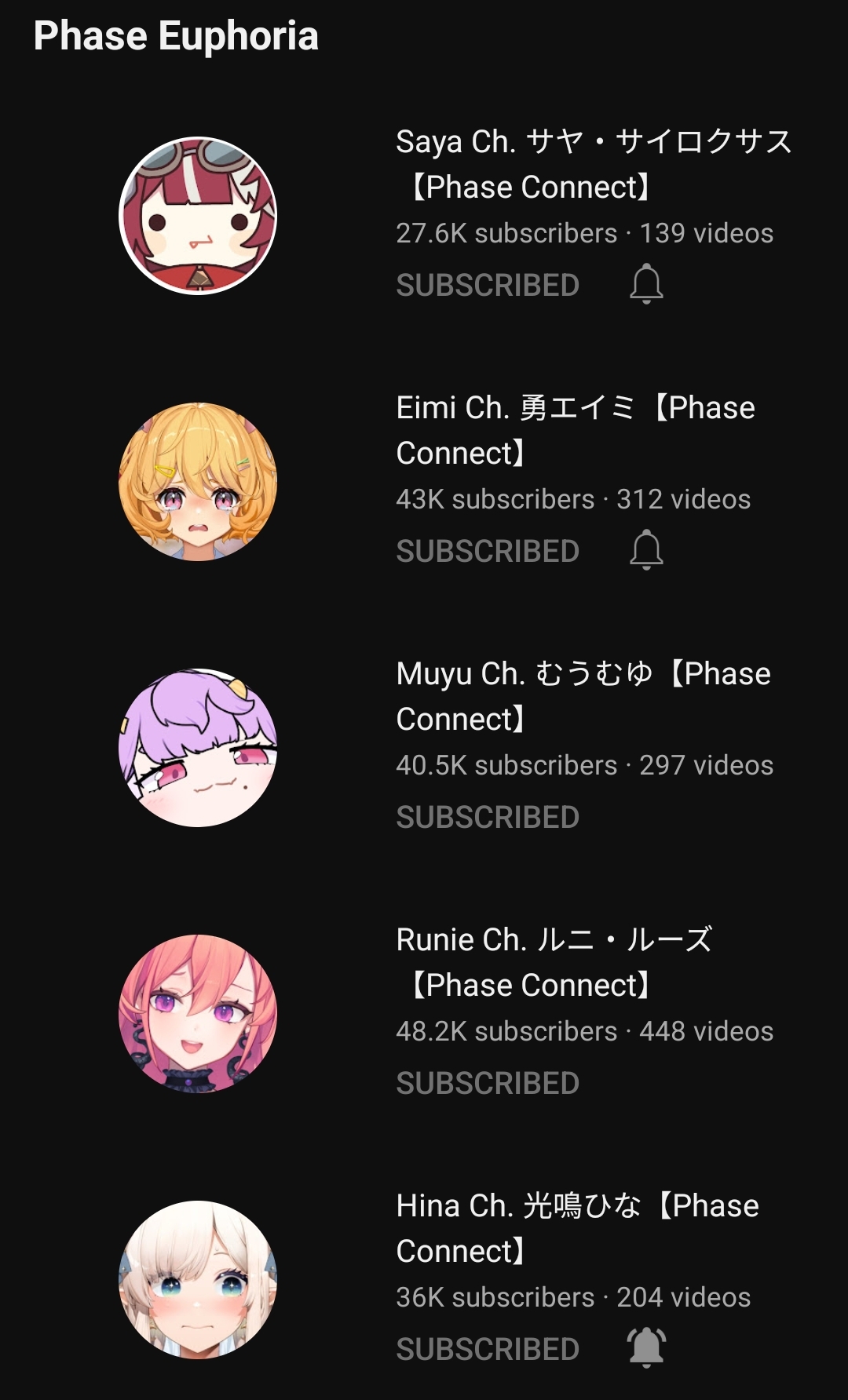This screenshot has height=1400, width=848.
Task: Open Runie Ch. channel avatar
Action: 198,1014
